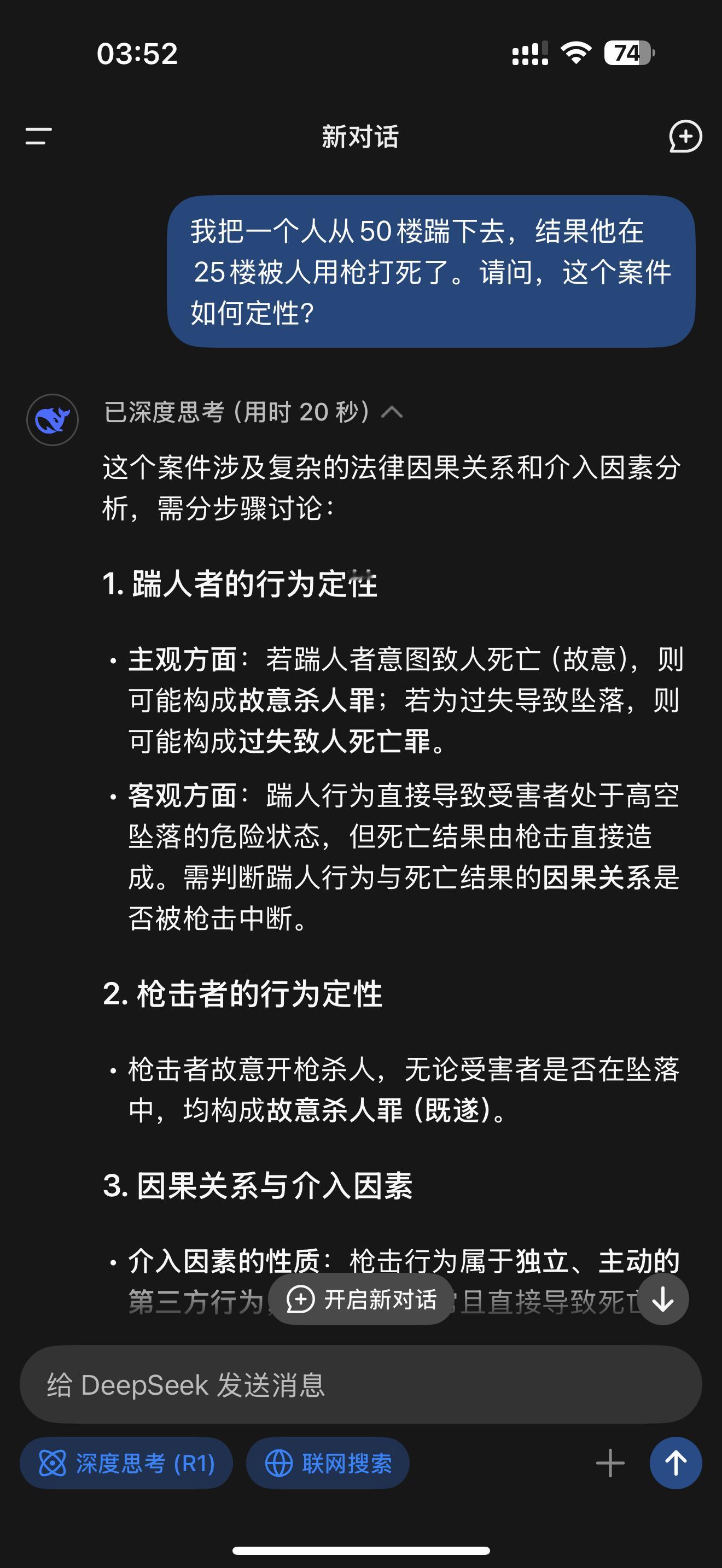Tap the globe icon on 联网搜索

(x=279, y=1462)
